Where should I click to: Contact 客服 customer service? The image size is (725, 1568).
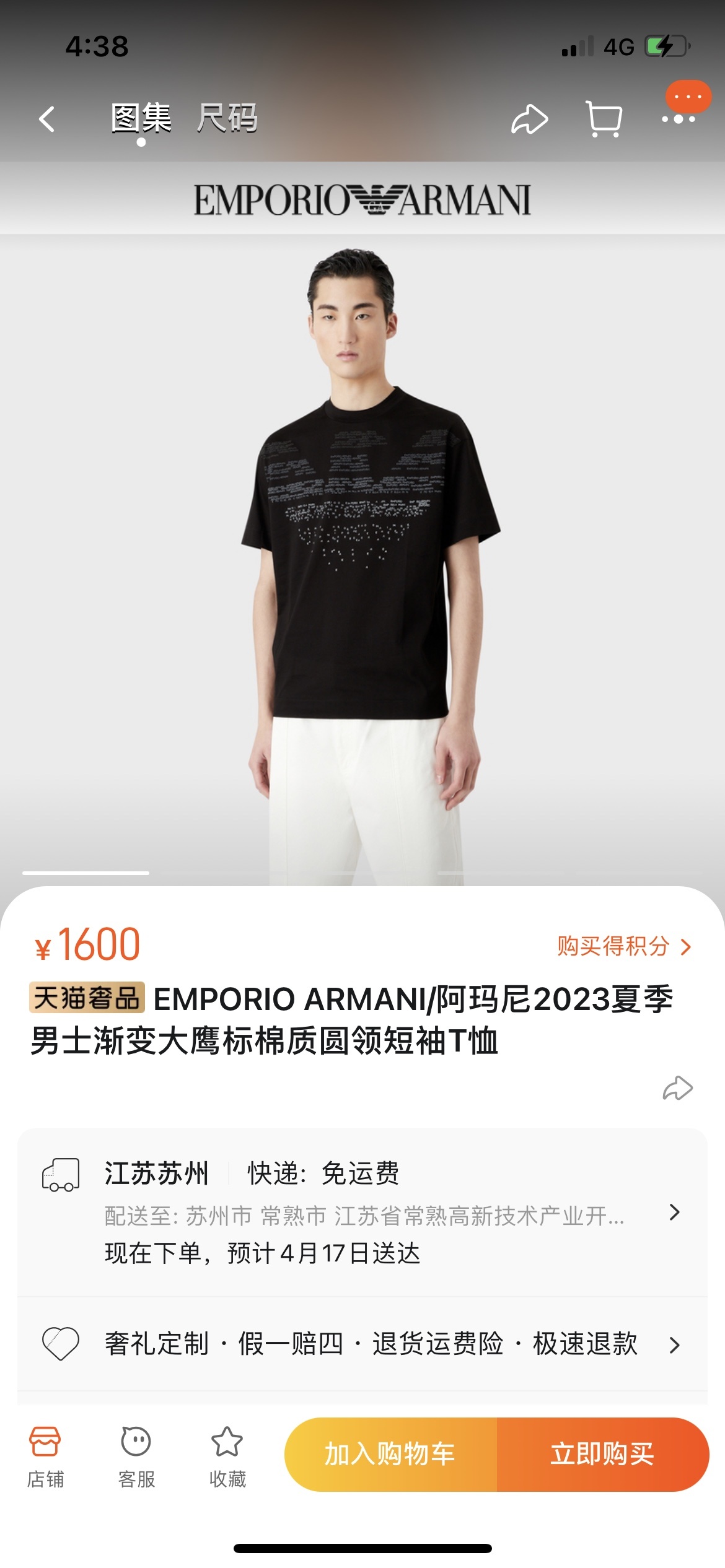(136, 1455)
